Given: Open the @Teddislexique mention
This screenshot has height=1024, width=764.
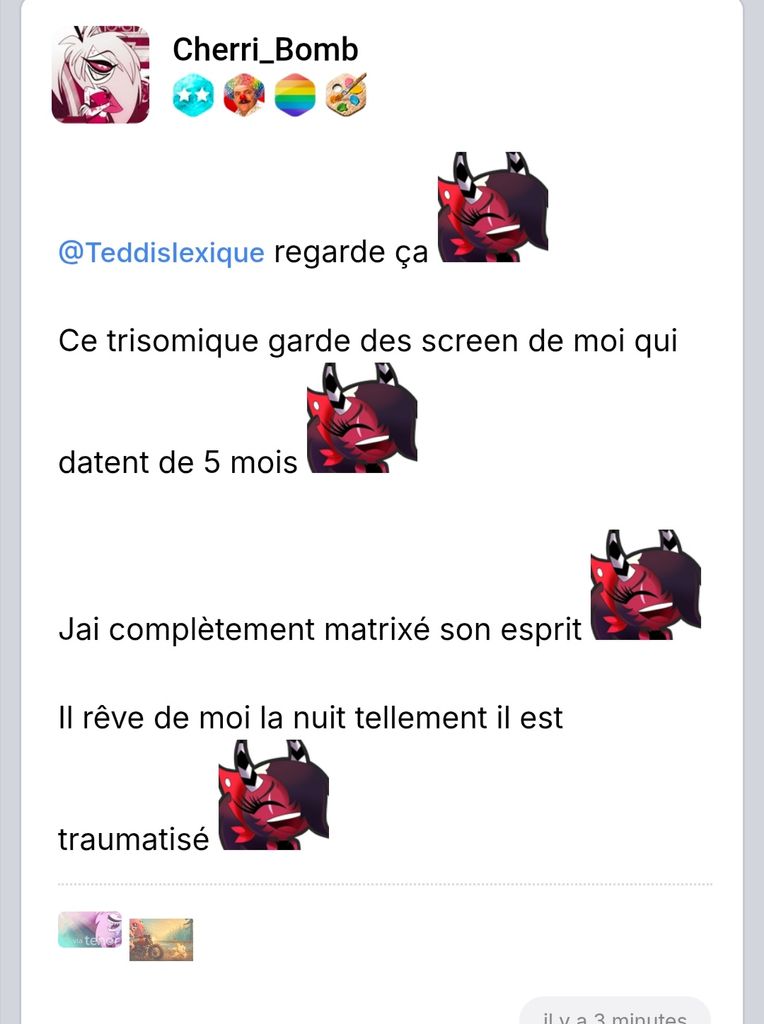Looking at the screenshot, I should tap(161, 252).
